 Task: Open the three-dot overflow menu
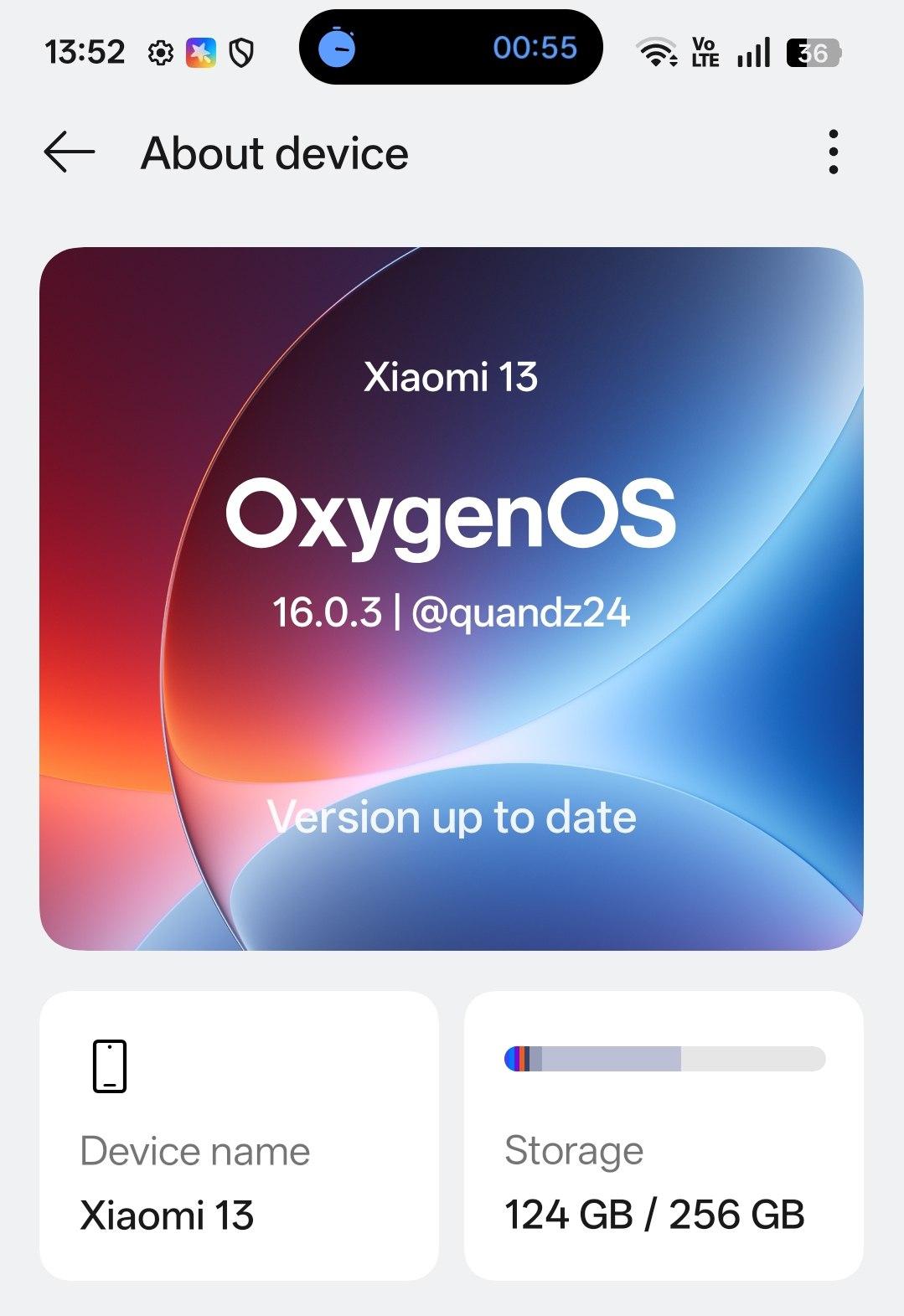(x=832, y=152)
